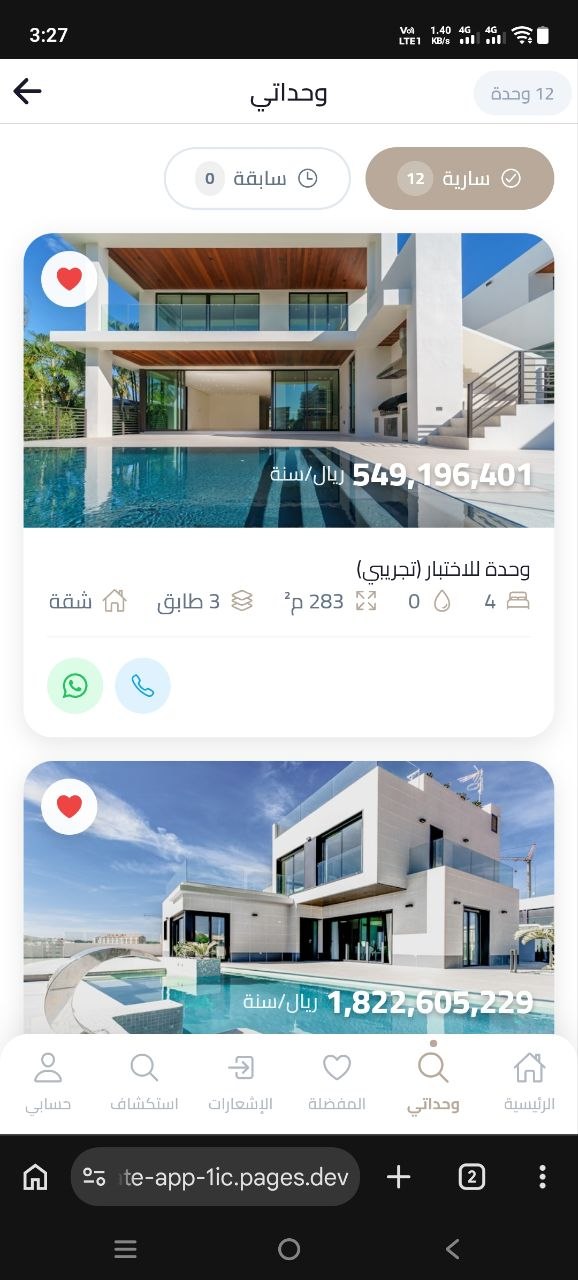Image resolution: width=578 pixels, height=1280 pixels.
Task: Go to the الرئيسية home tab
Action: (529, 1082)
